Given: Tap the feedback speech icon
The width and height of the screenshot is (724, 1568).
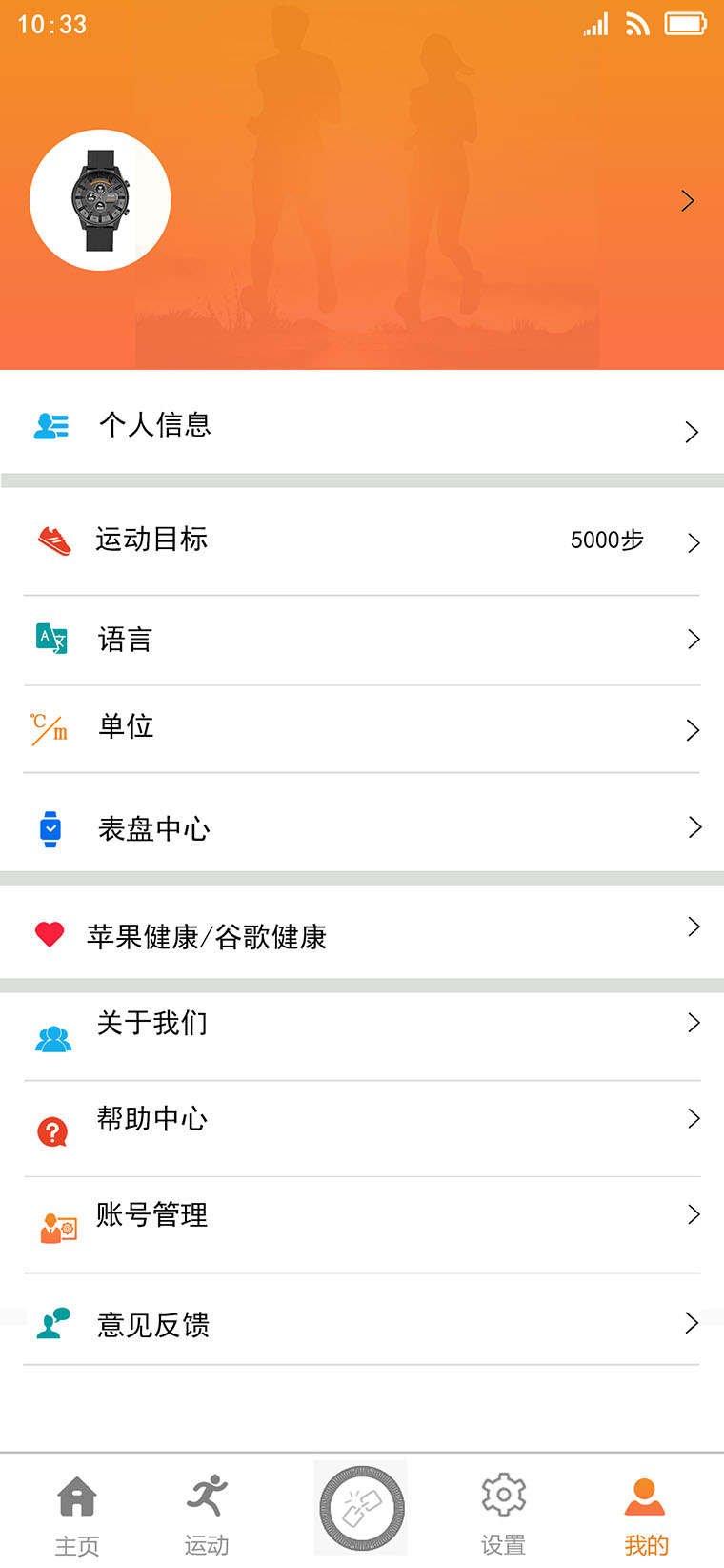Looking at the screenshot, I should (x=52, y=1321).
